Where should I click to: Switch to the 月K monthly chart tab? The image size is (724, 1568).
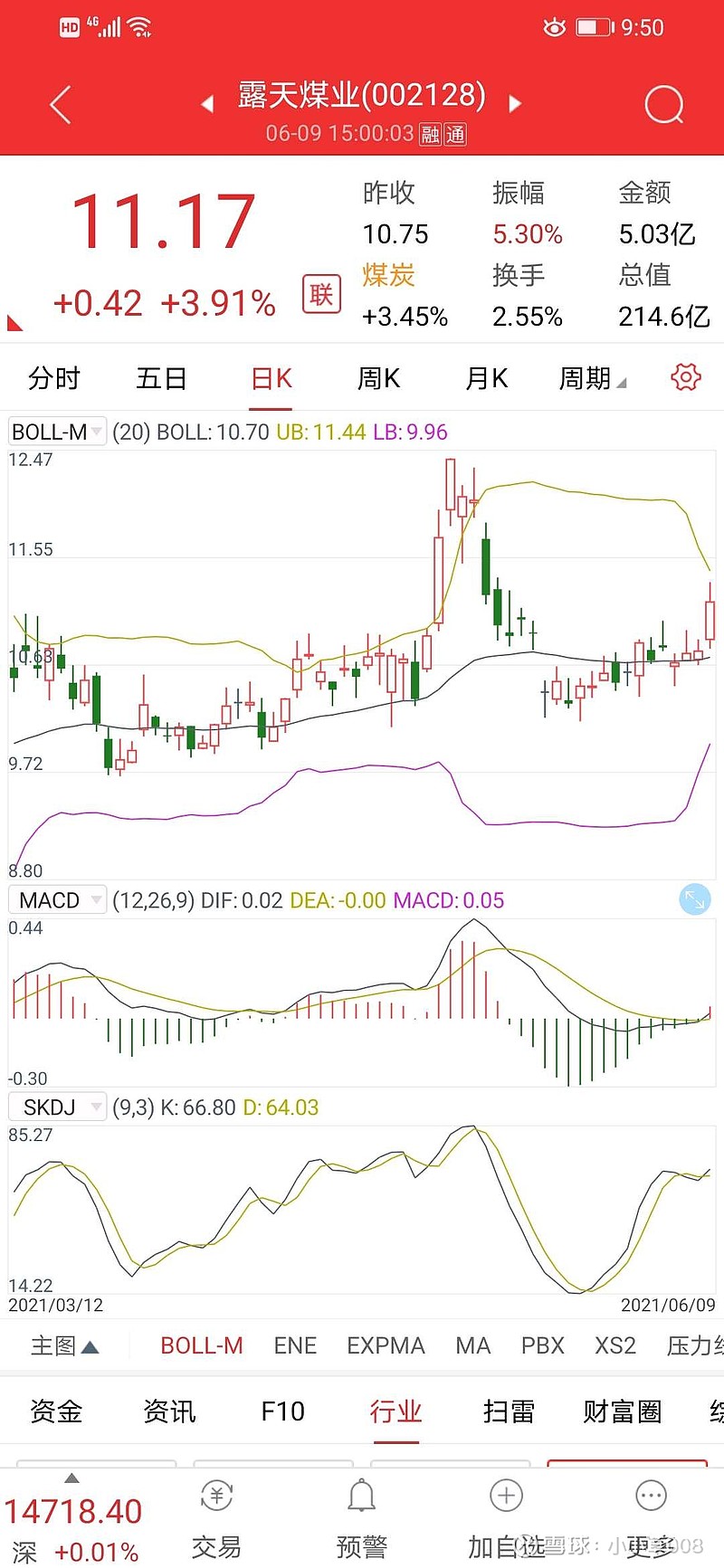(x=486, y=377)
